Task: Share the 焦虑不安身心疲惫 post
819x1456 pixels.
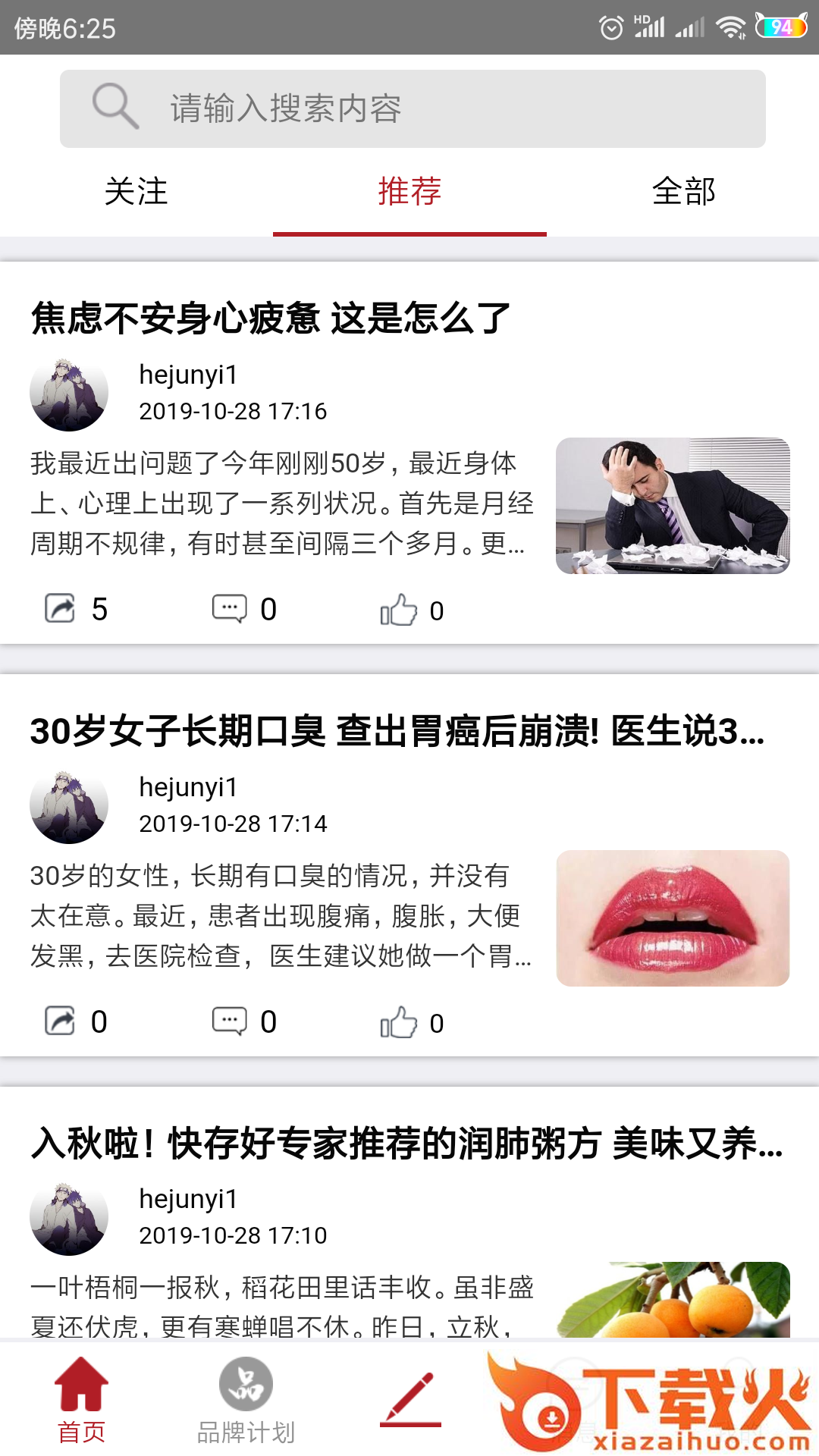Action: [61, 608]
